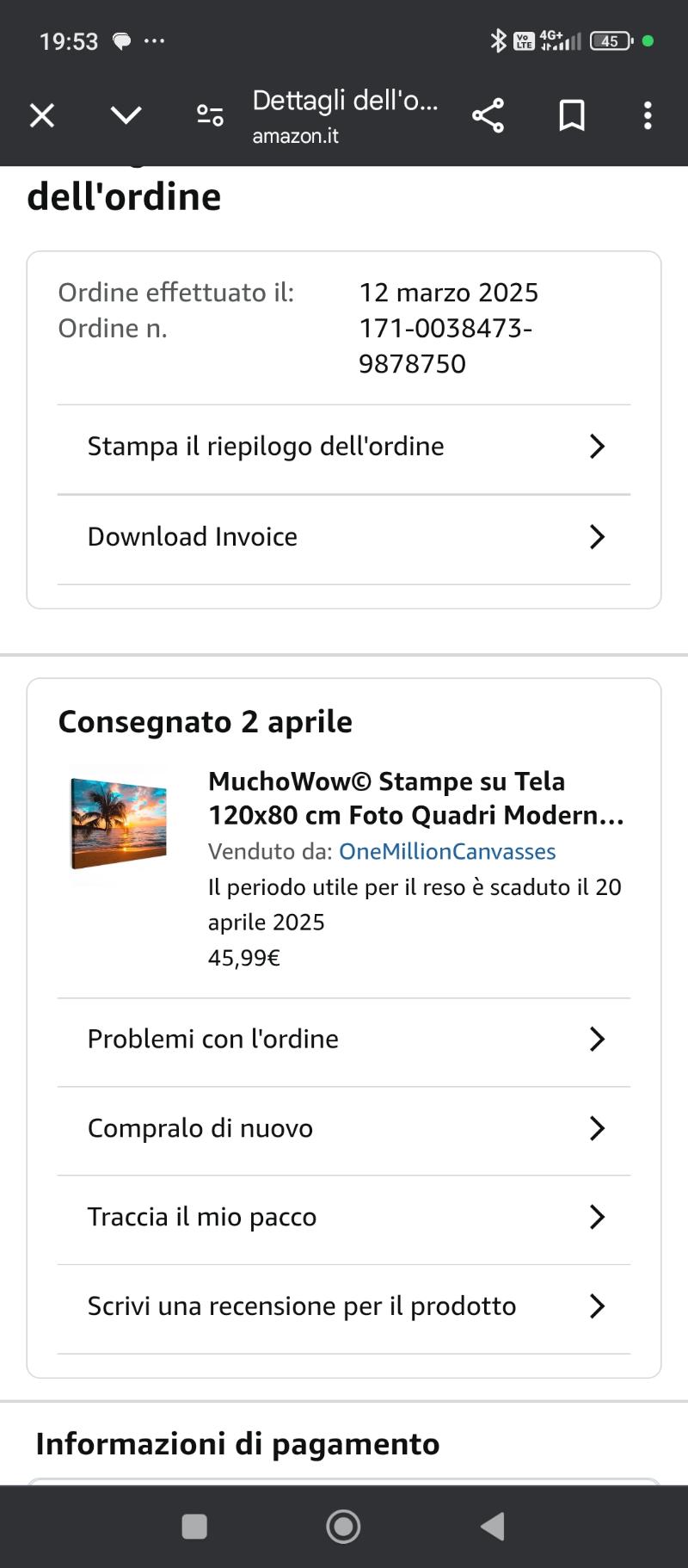Close the page with the X icon
The width and height of the screenshot is (688, 1568).
click(x=41, y=114)
